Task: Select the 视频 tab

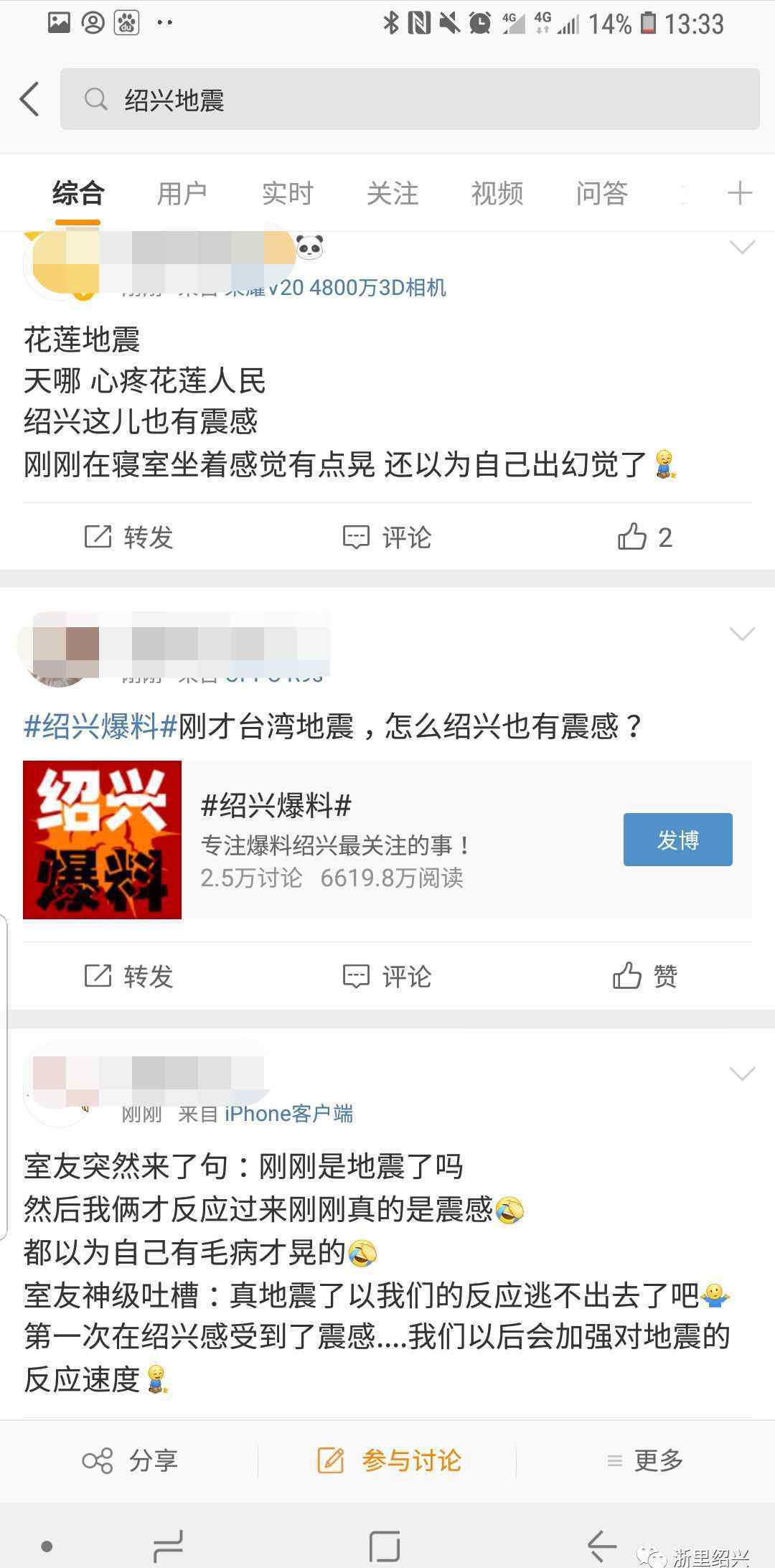Action: (497, 194)
